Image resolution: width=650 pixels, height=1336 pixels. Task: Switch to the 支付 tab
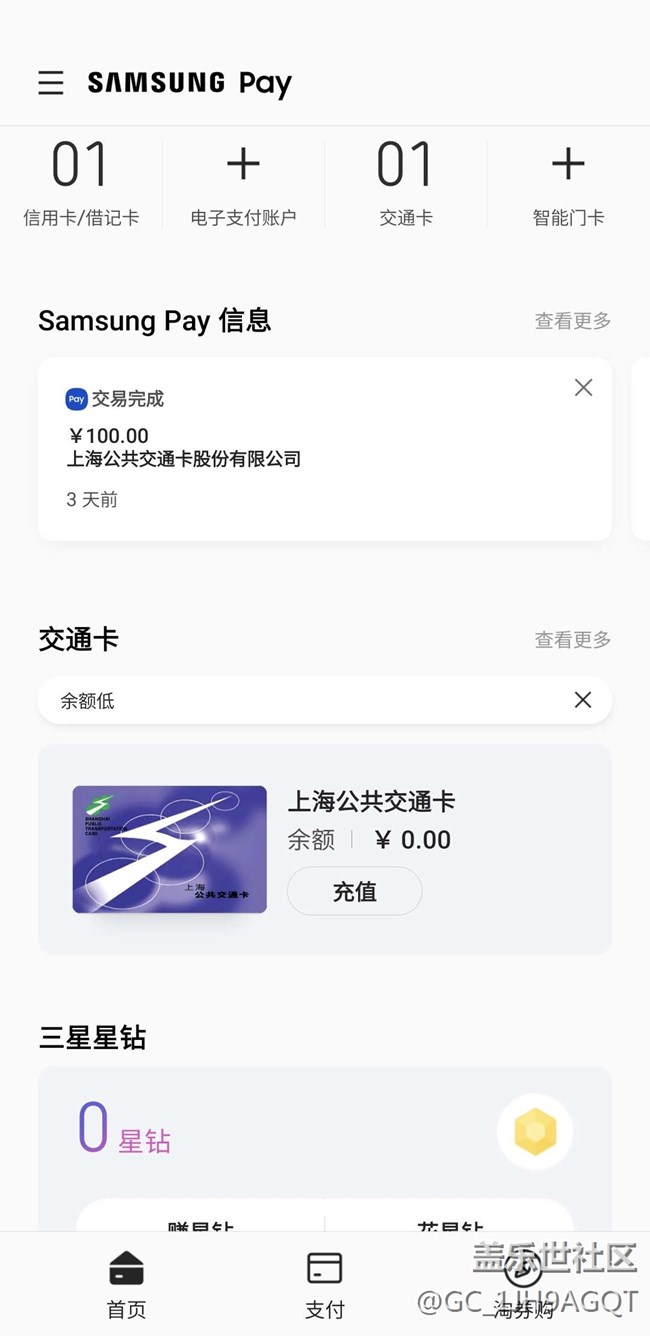pos(324,1284)
